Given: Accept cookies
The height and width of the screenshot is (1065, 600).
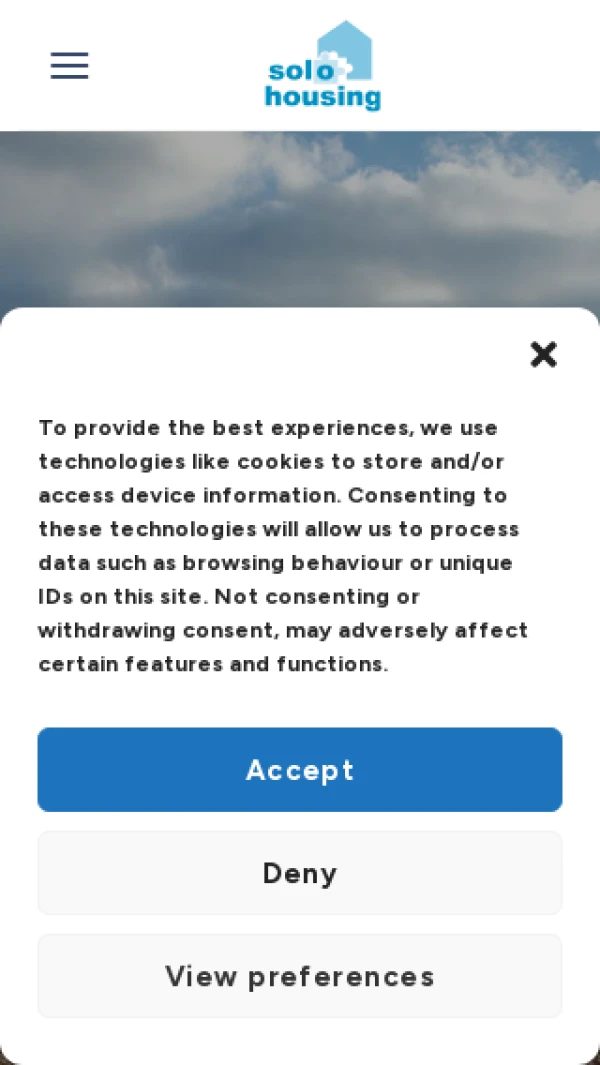Looking at the screenshot, I should coord(300,769).
